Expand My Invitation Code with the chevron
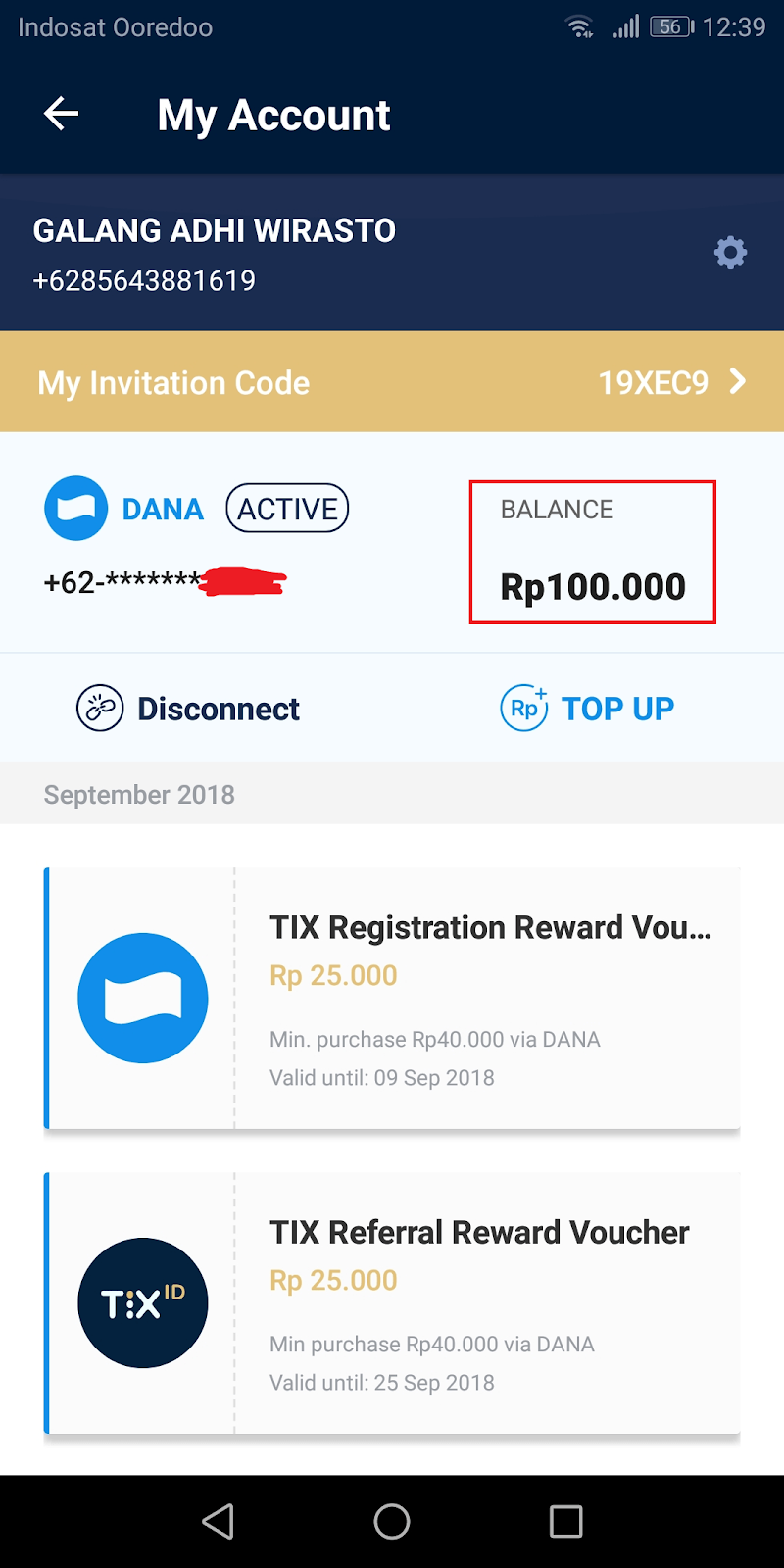 tap(740, 382)
